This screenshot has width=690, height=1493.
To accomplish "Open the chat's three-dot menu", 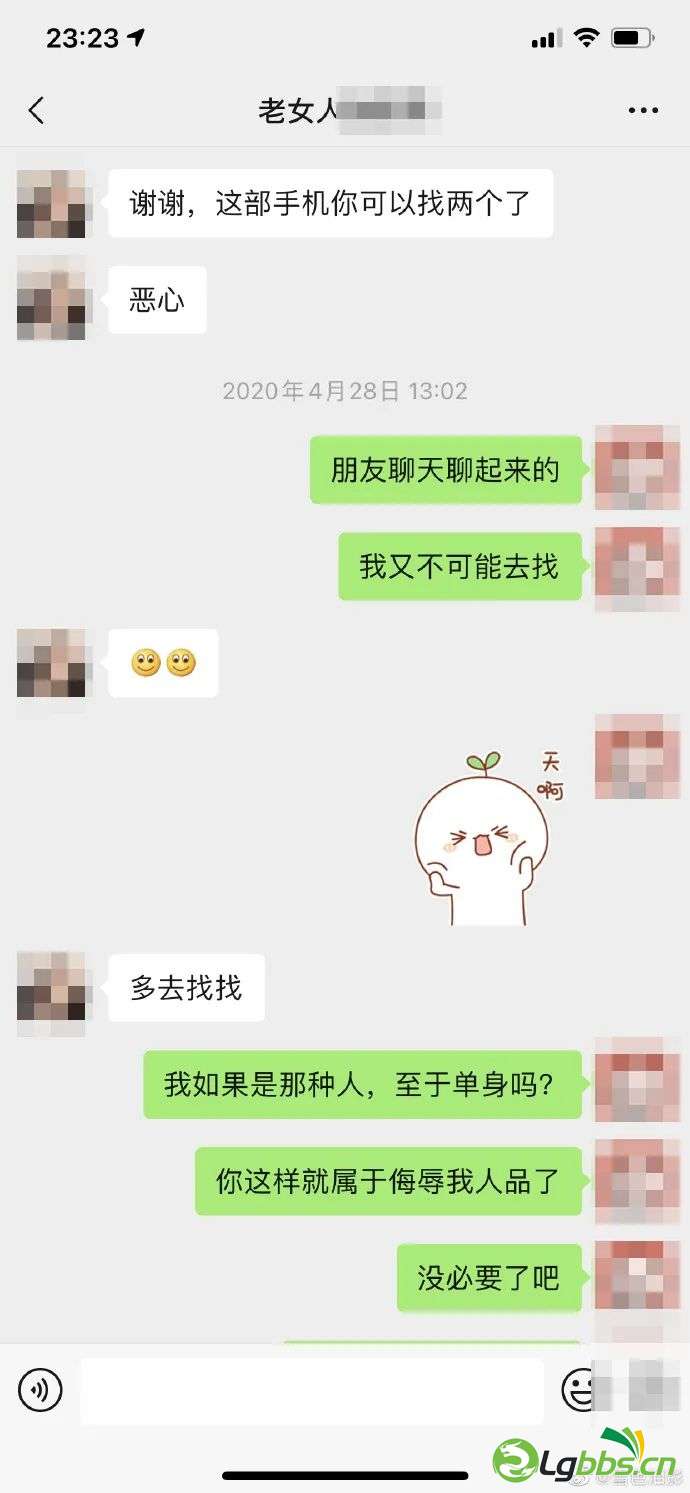I will point(643,110).
